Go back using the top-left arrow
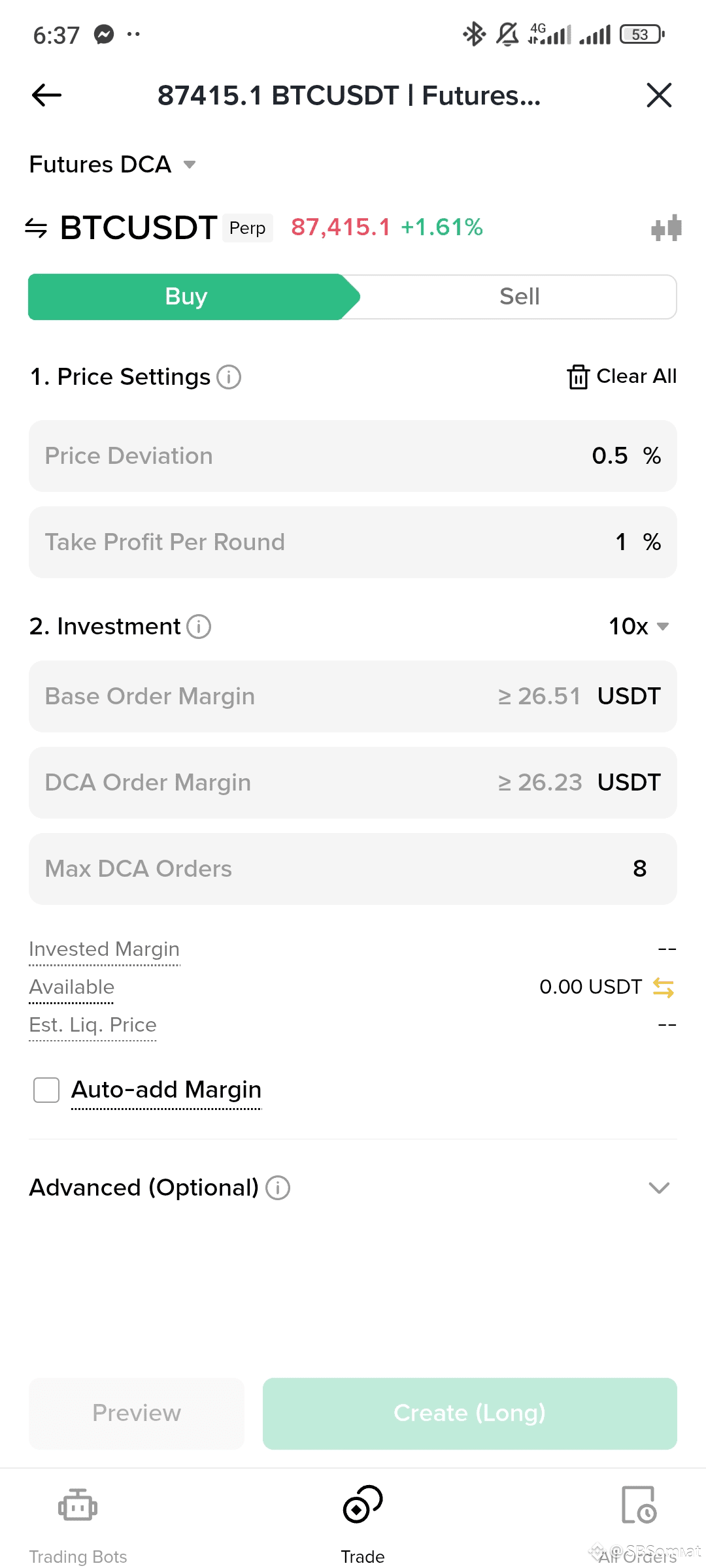The image size is (706, 1568). pyautogui.click(x=46, y=95)
